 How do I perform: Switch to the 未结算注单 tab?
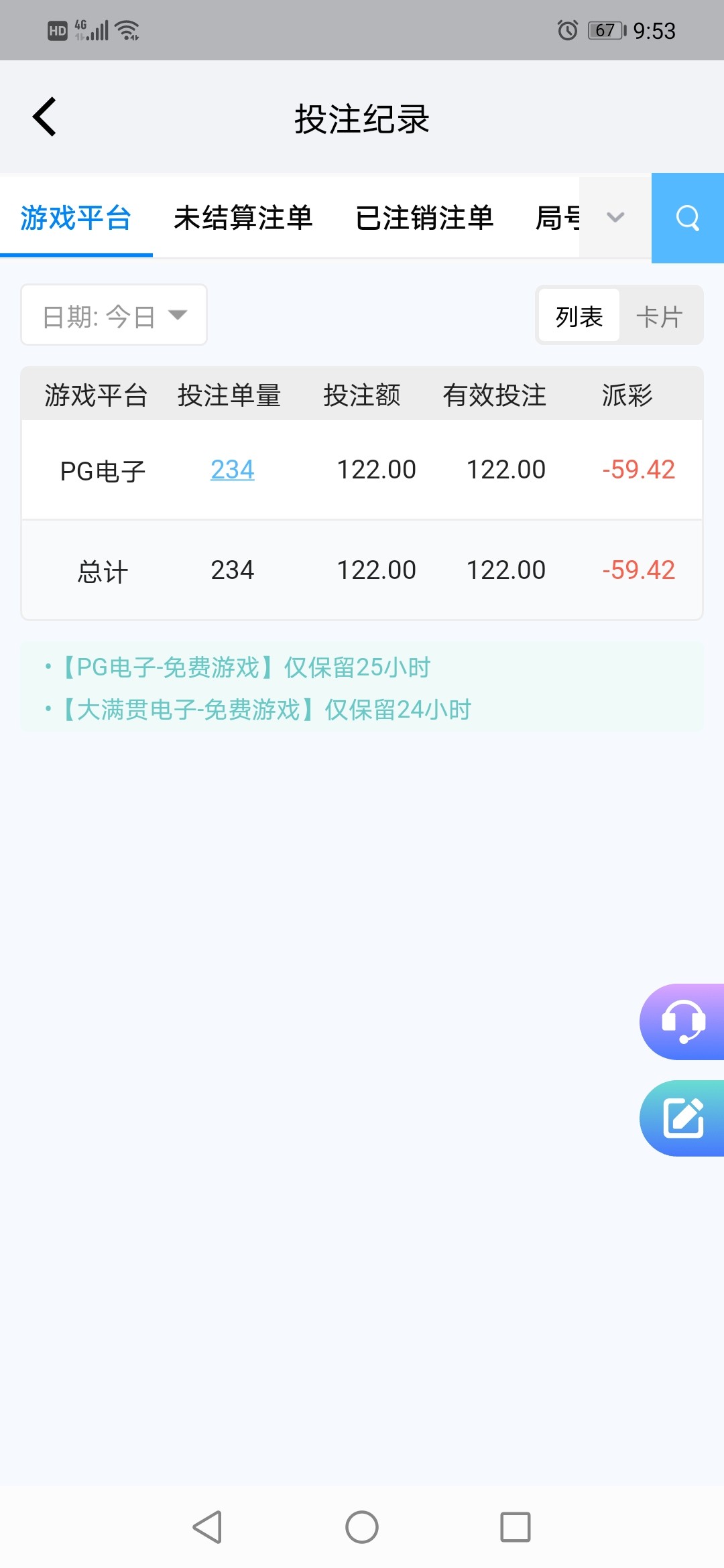[x=243, y=218]
